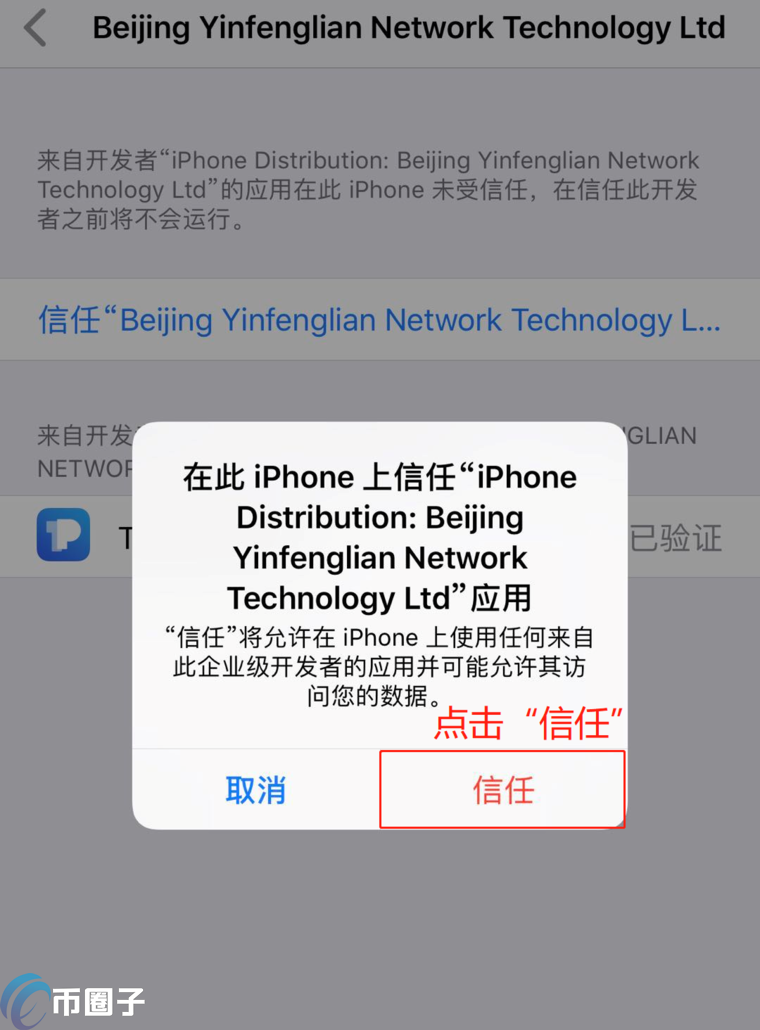Click the title Beijing Yinfenglian Network Technology Ltd

[408, 28]
